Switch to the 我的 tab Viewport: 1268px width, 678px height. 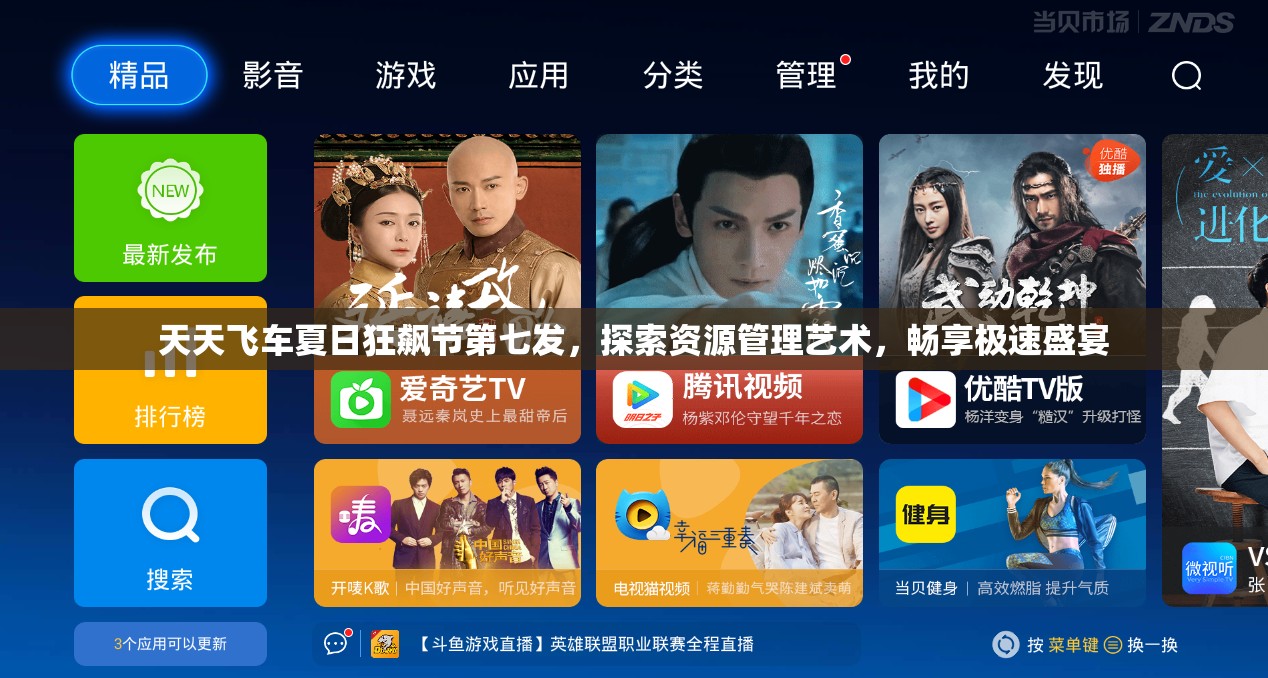click(938, 75)
